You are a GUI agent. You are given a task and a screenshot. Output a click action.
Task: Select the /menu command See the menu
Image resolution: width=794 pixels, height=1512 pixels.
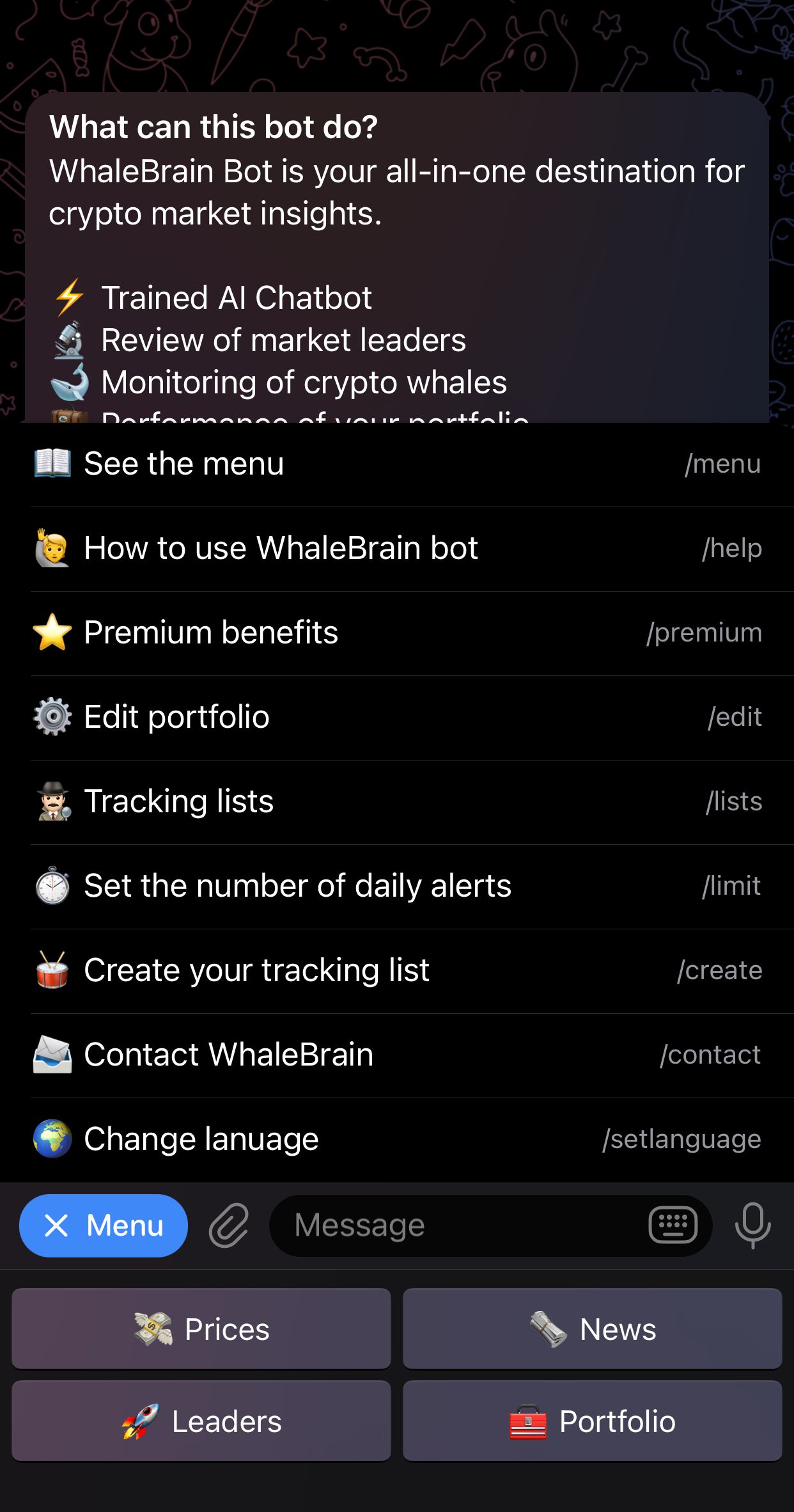tap(396, 464)
